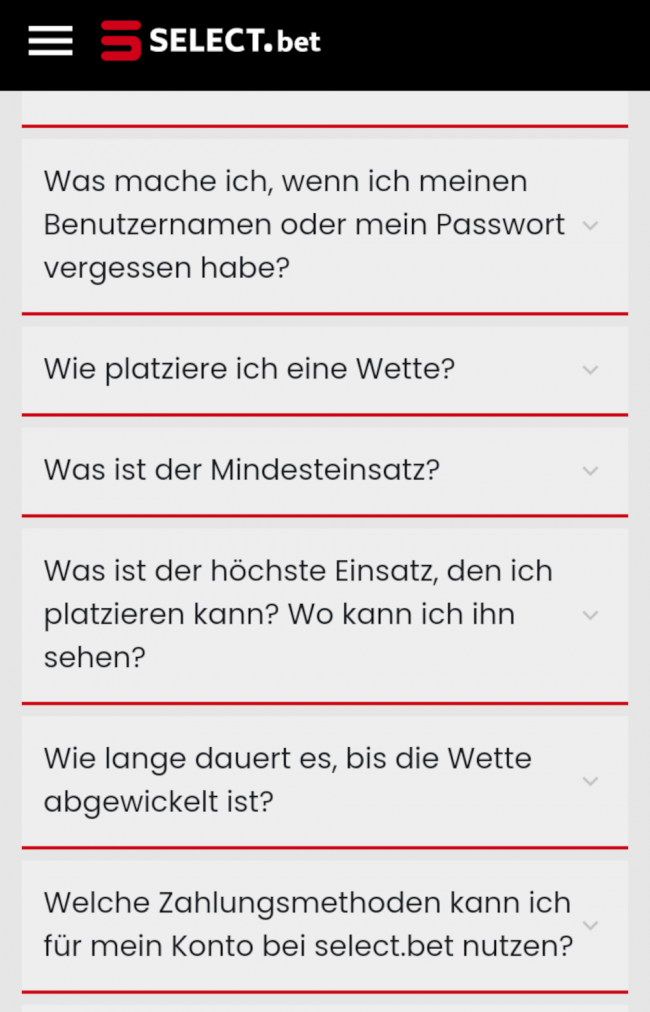Expand "Was ist der Mindesteinsatz?"

324,470
